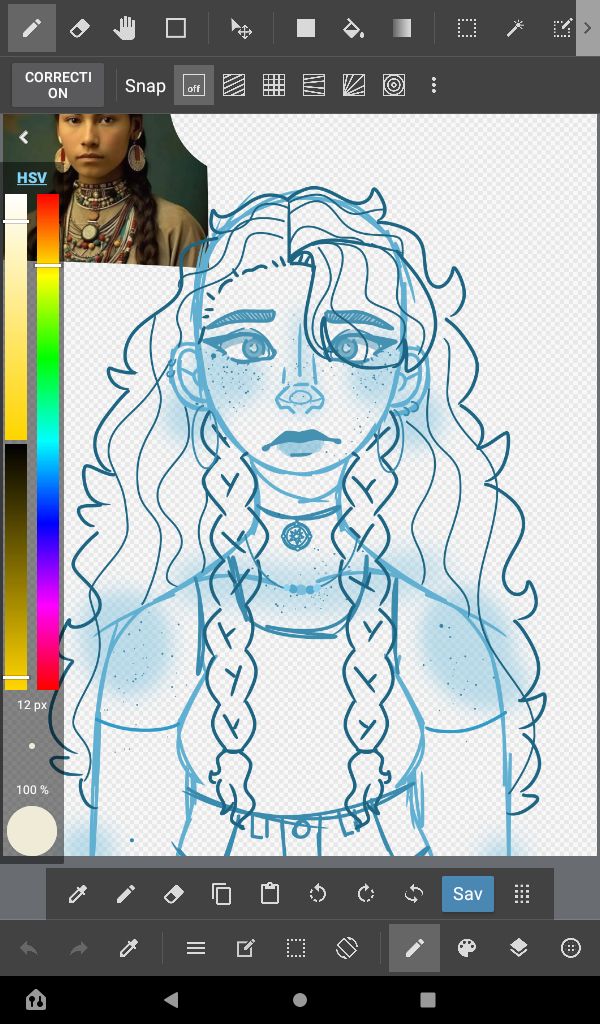Open the layers panel
The width and height of the screenshot is (600, 1024).
tap(518, 948)
